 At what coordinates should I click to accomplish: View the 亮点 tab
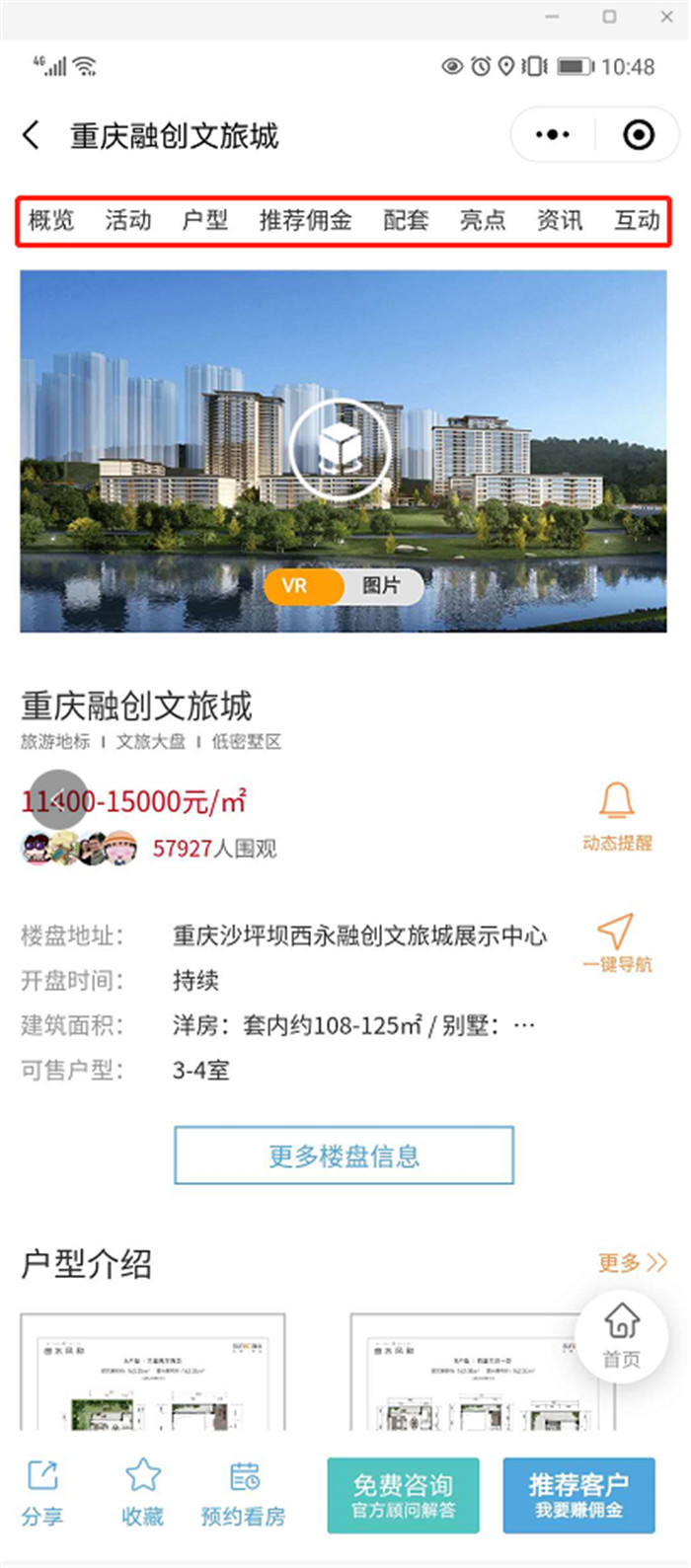[483, 220]
